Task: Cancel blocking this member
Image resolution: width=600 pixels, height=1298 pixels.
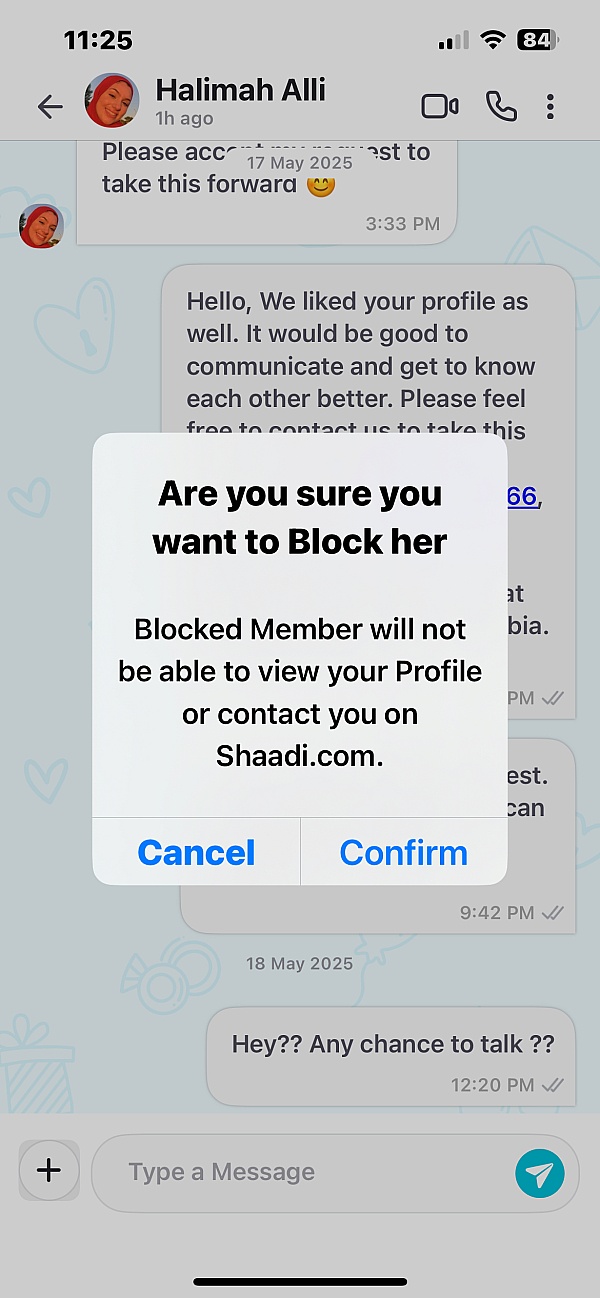Action: (196, 852)
